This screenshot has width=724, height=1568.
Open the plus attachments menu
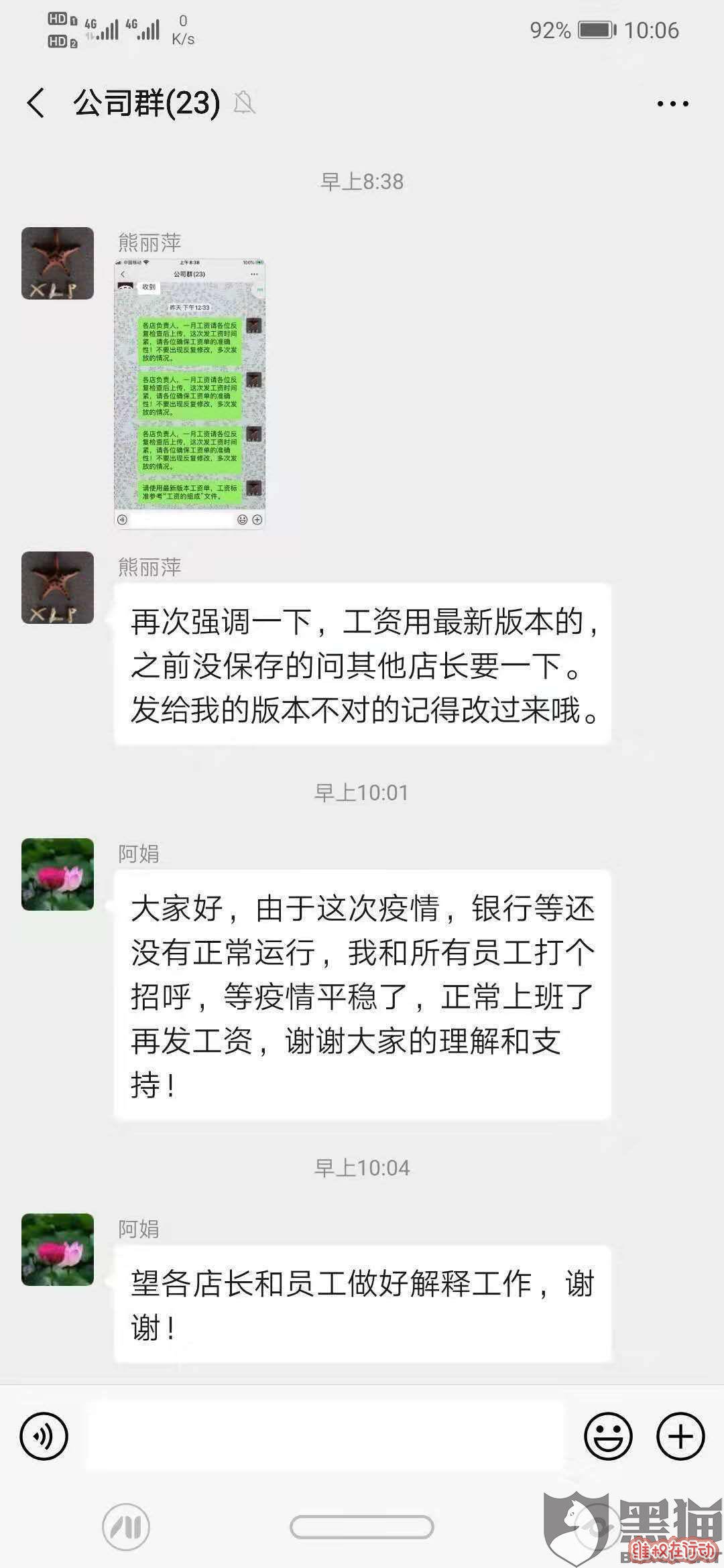680,1436
